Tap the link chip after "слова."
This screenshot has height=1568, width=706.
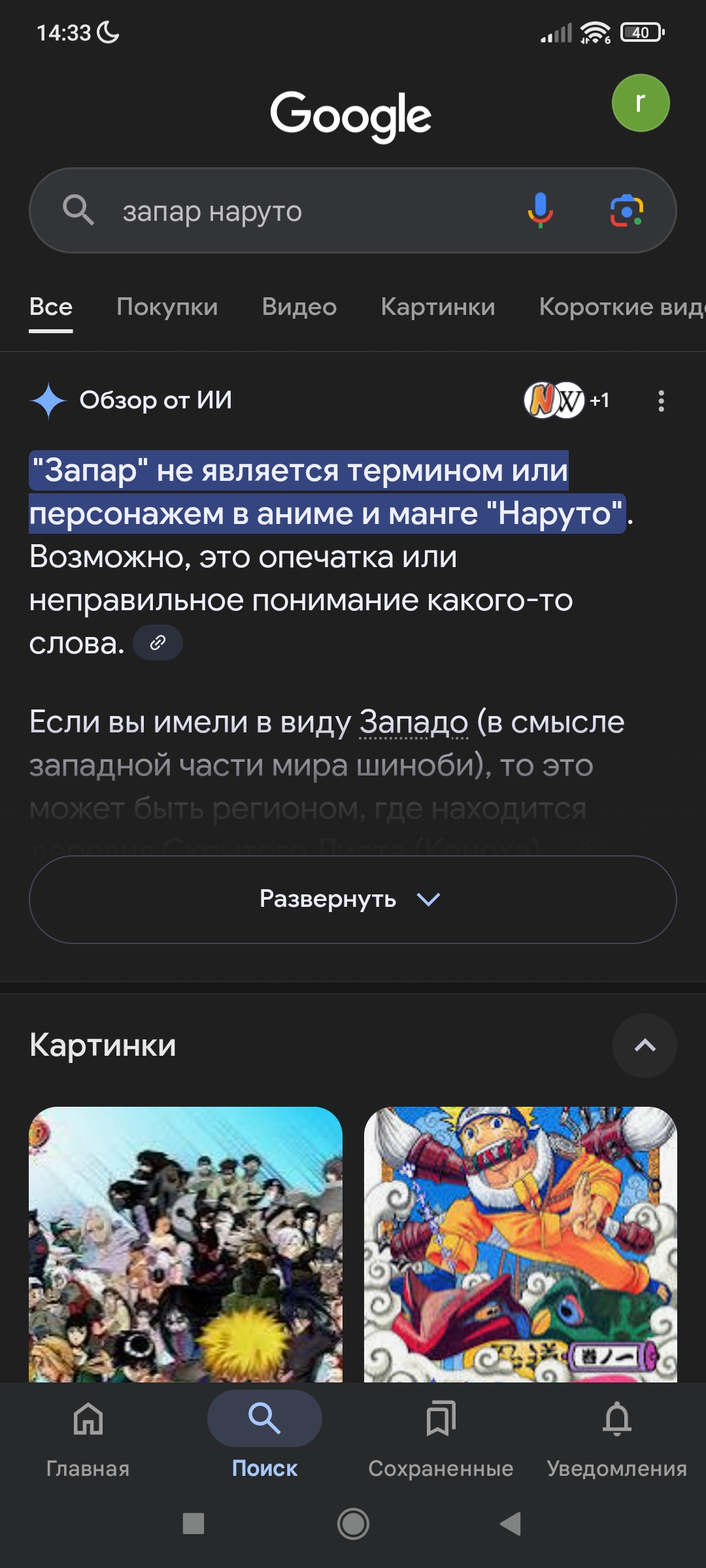tap(158, 643)
